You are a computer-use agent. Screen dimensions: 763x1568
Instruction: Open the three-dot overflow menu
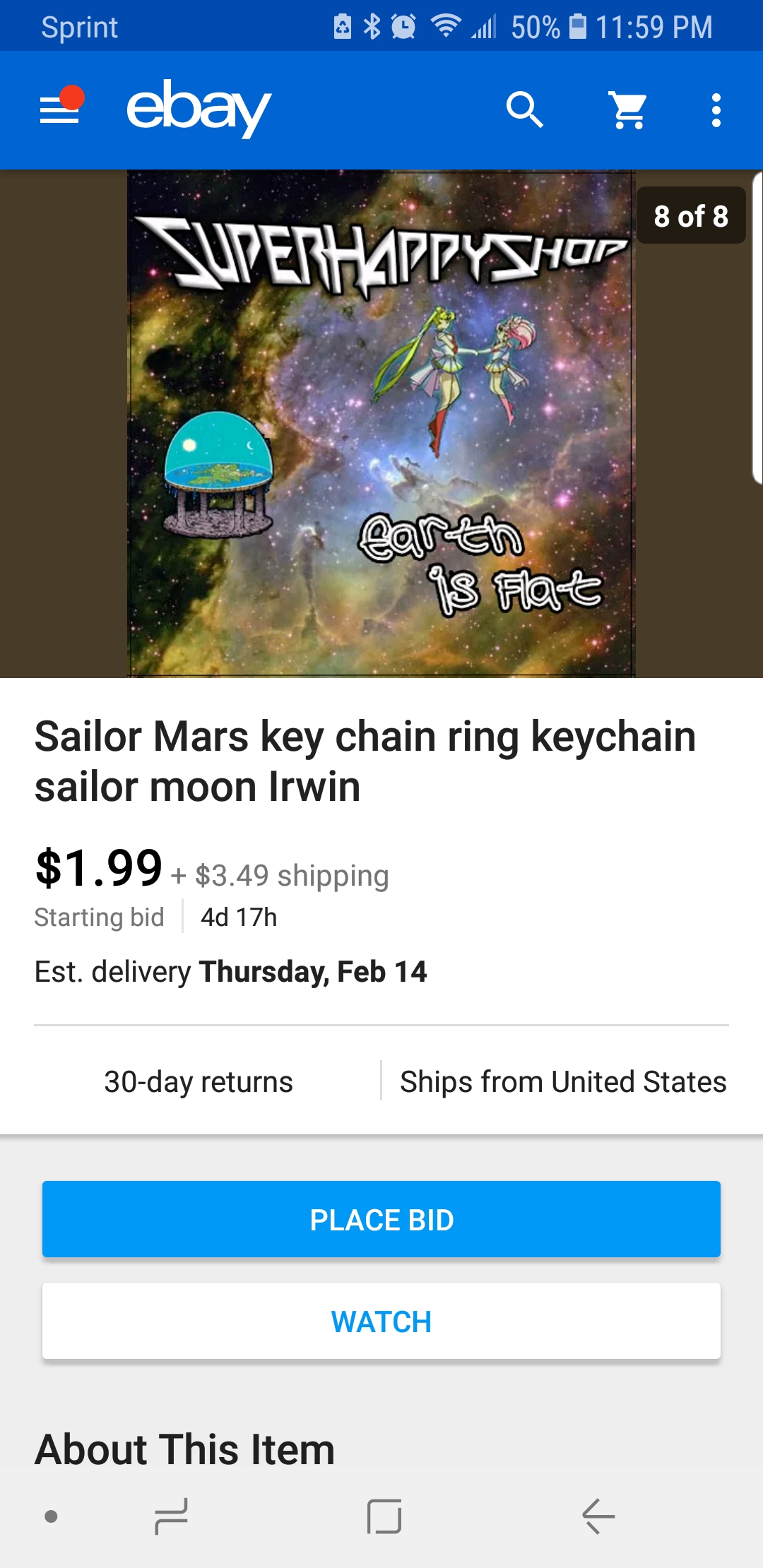pos(716,110)
